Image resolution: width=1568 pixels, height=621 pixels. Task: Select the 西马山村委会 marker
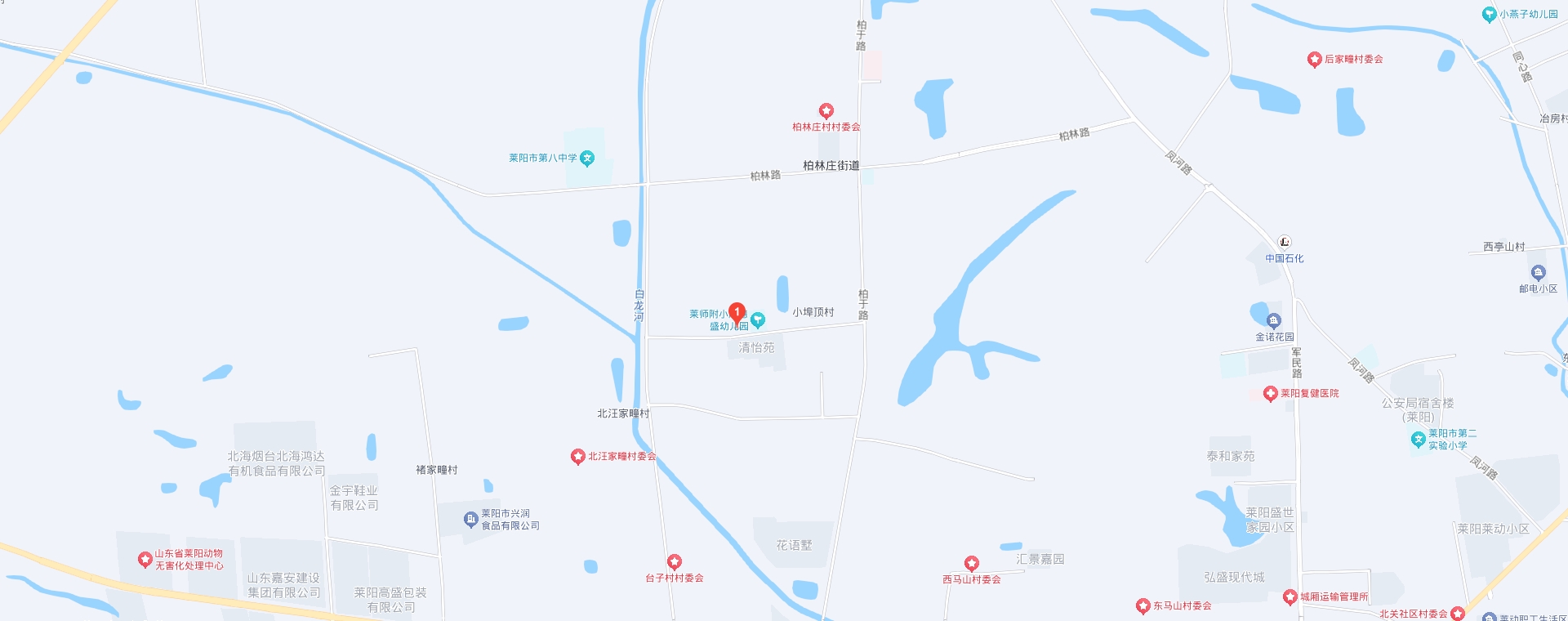[x=972, y=564]
